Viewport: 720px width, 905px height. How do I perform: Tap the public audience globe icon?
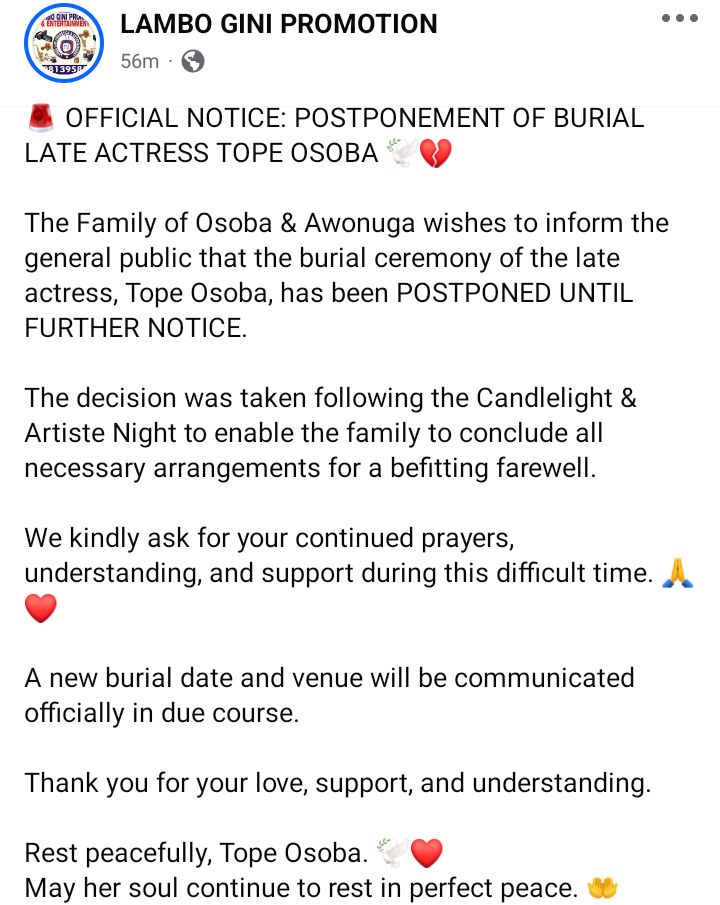click(193, 61)
